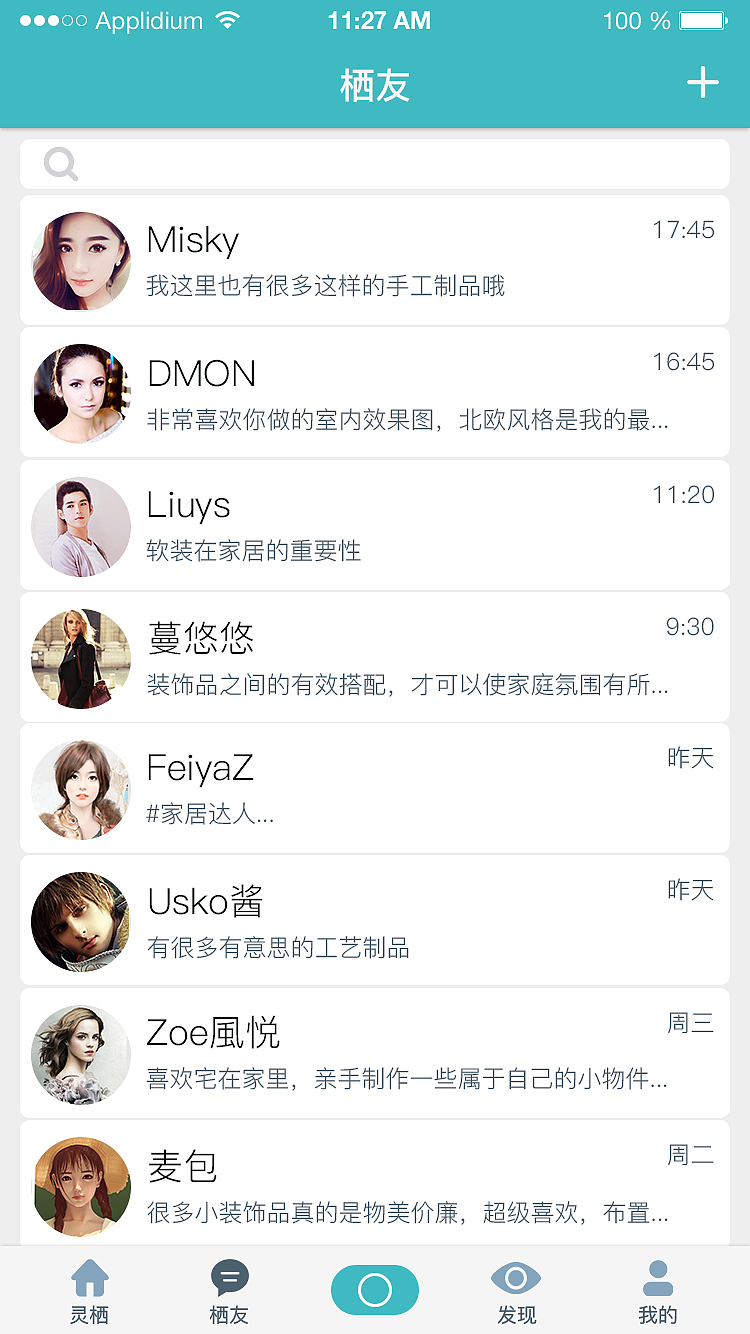
Task: Tap the plus icon to add a friend
Action: click(702, 84)
